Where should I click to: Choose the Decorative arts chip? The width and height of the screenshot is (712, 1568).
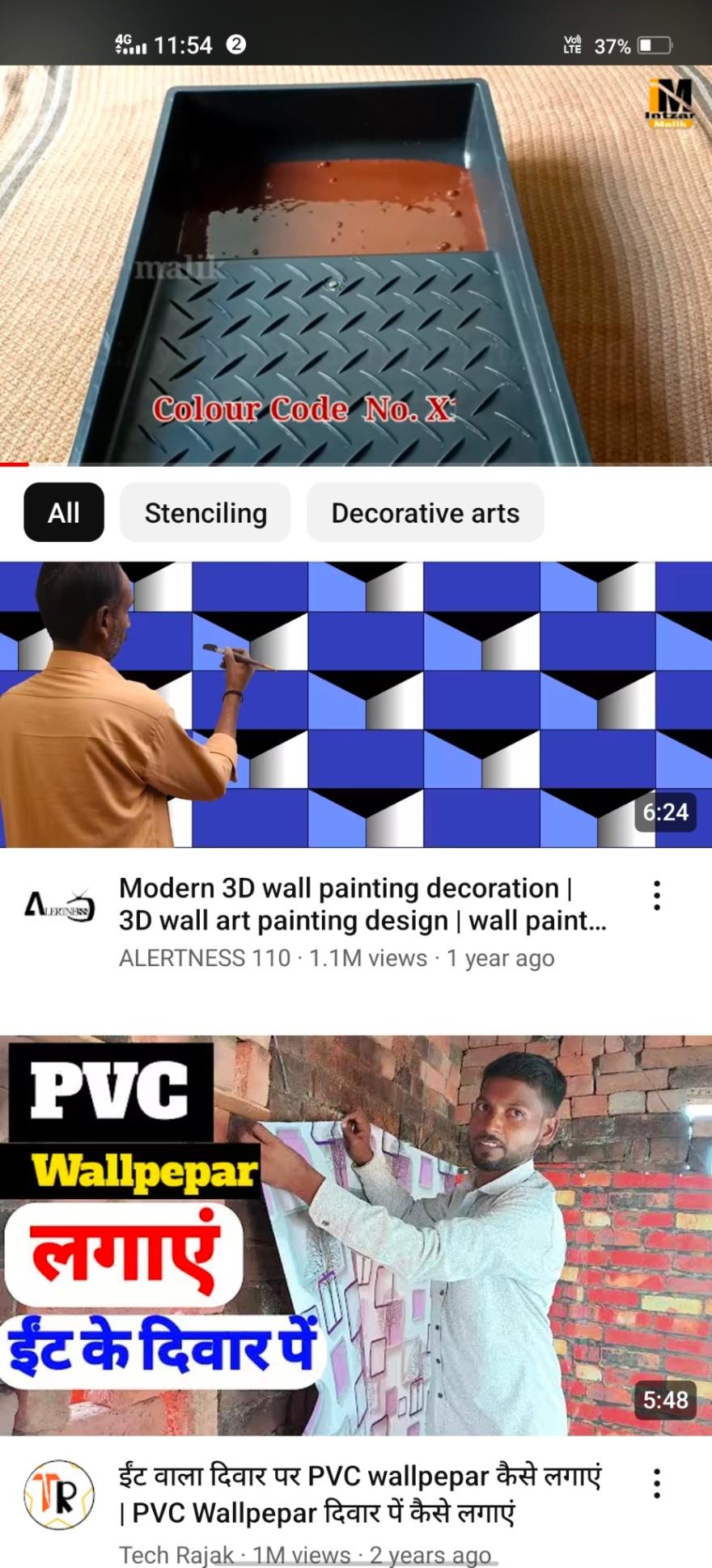click(425, 513)
